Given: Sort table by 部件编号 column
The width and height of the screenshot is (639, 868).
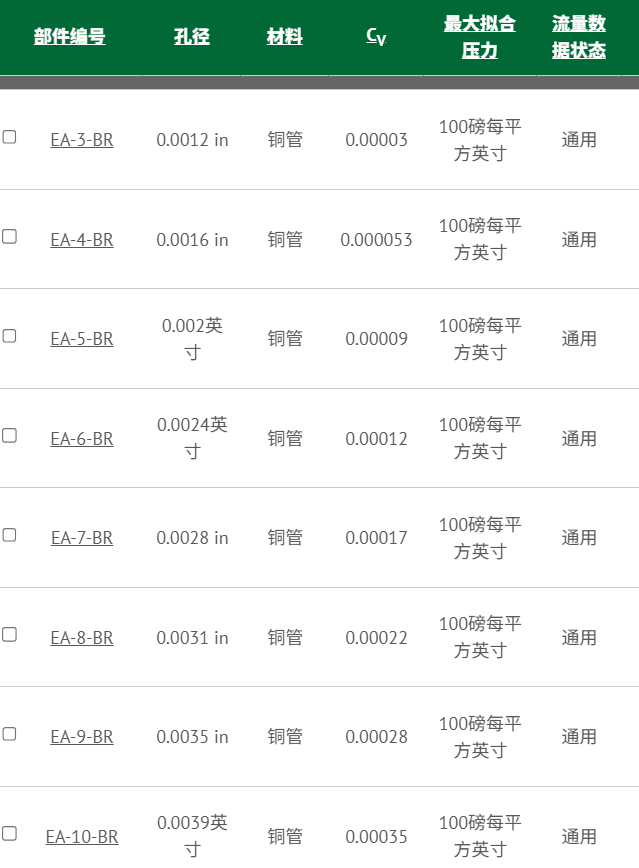Looking at the screenshot, I should click(69, 38).
